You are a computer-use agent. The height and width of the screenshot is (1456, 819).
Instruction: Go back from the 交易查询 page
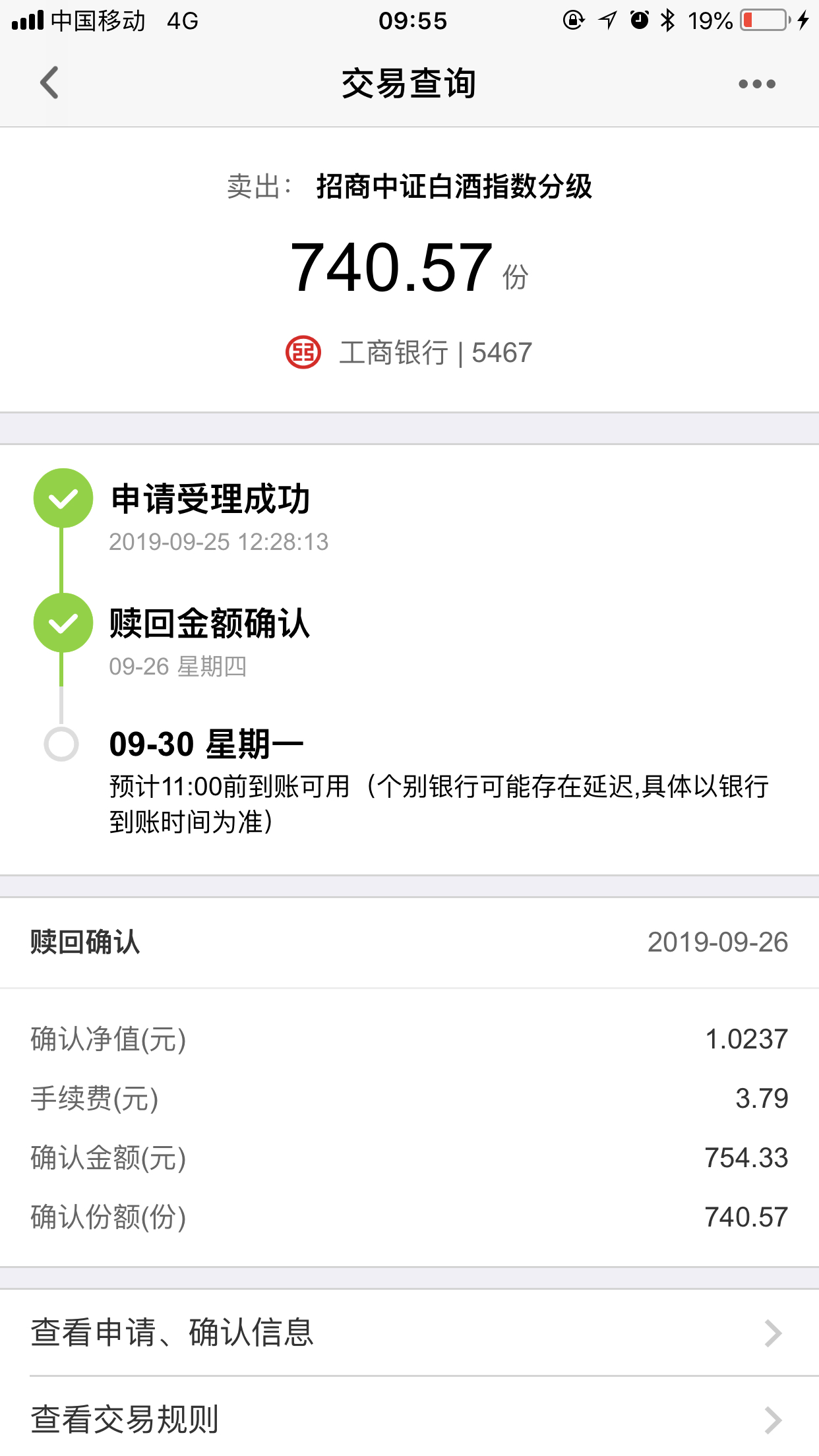click(x=49, y=83)
